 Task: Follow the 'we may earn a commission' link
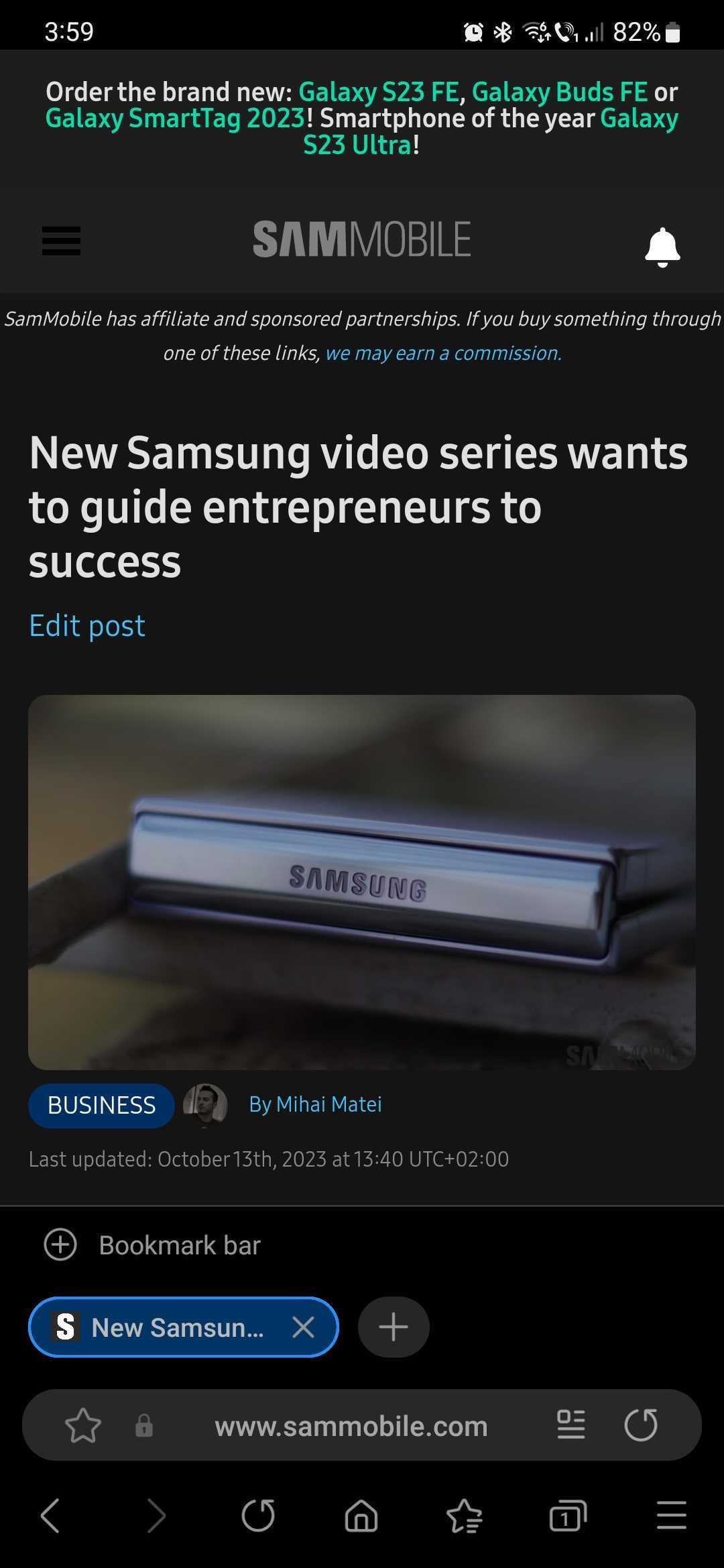tap(443, 353)
